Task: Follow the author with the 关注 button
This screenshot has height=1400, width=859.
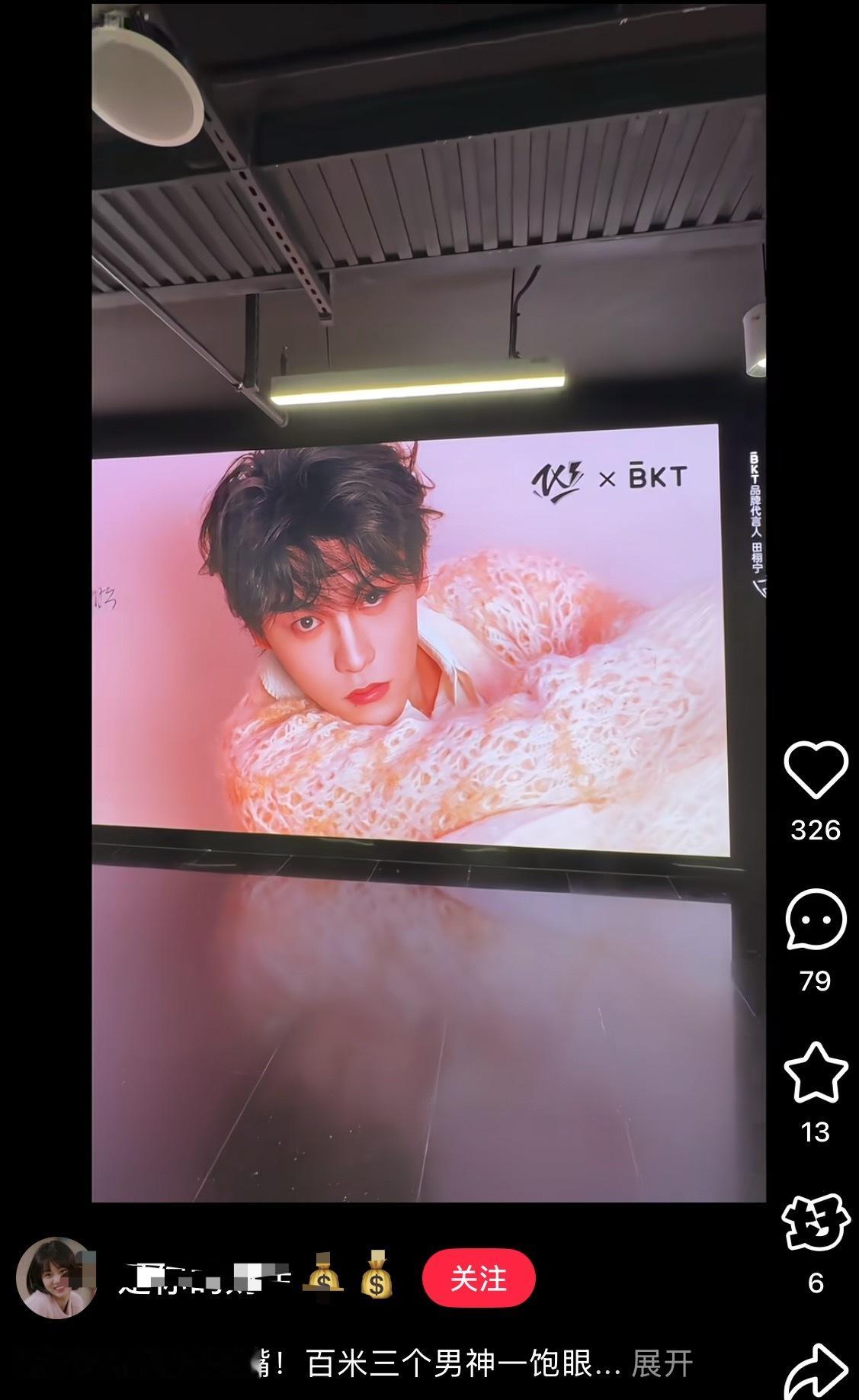Action: pos(478,1278)
